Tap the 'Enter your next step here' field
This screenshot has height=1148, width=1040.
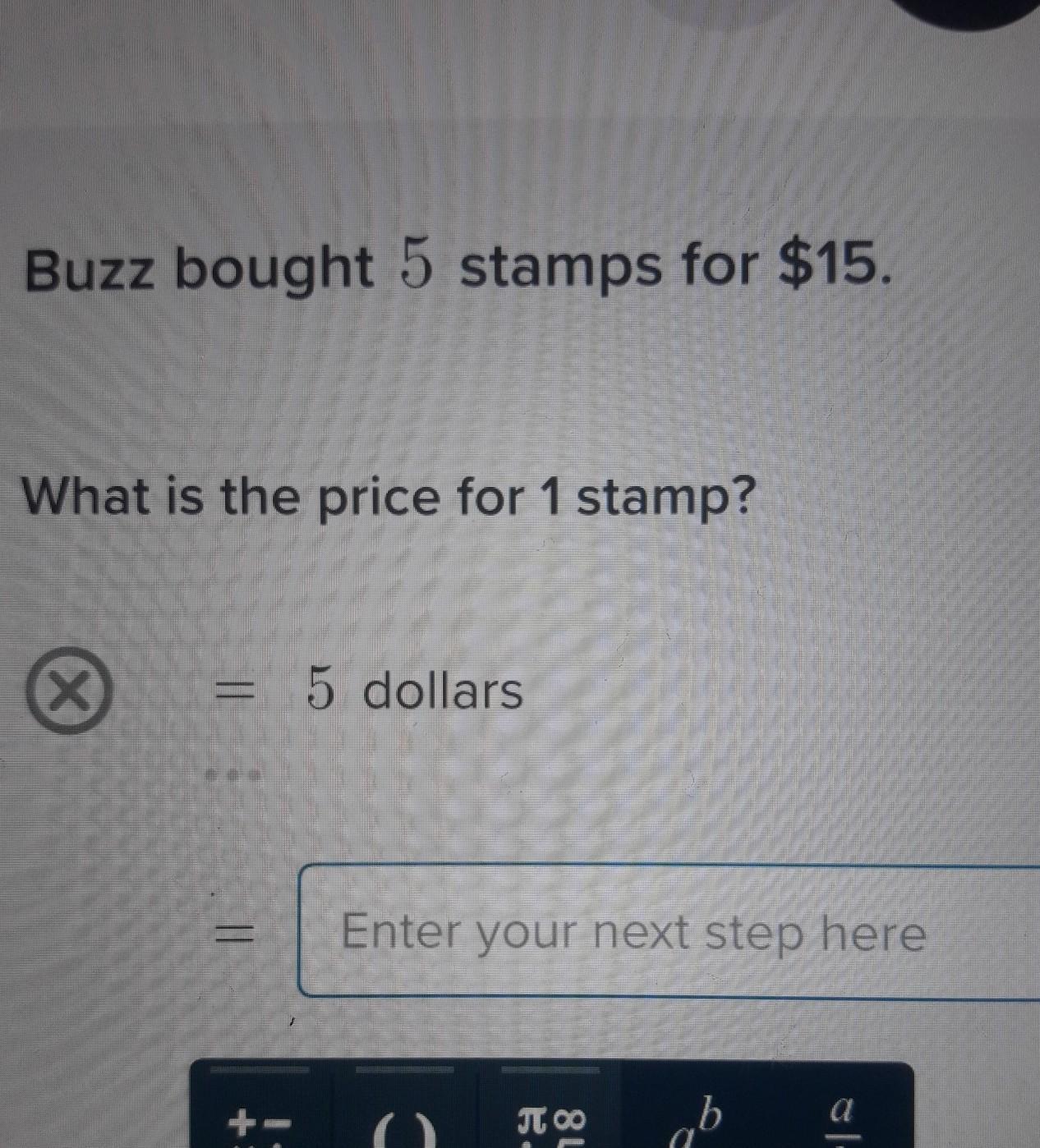click(x=667, y=932)
